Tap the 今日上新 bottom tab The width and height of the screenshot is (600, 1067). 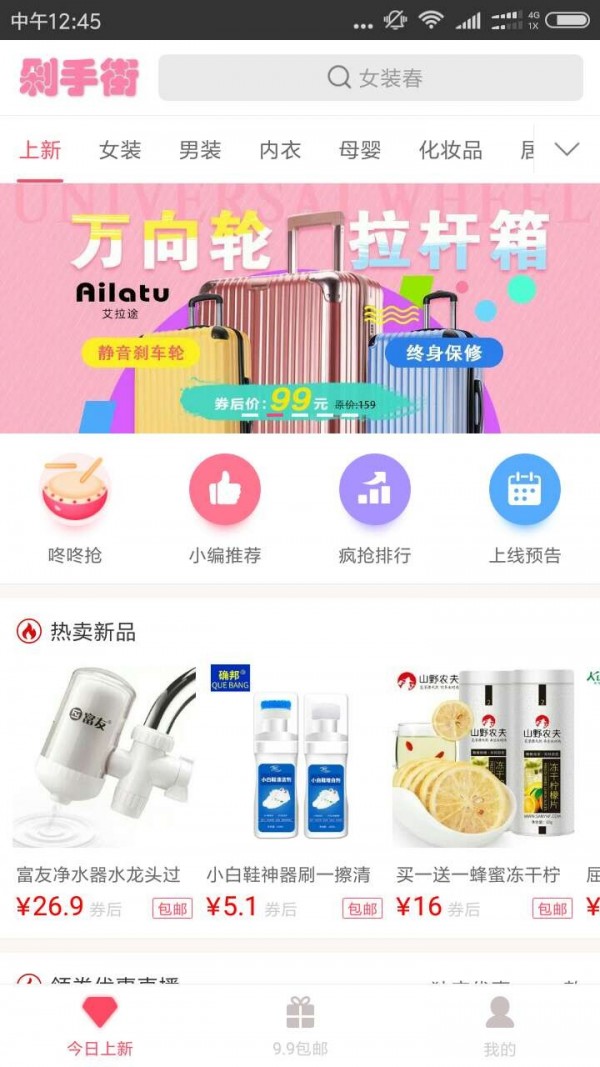coord(100,1026)
